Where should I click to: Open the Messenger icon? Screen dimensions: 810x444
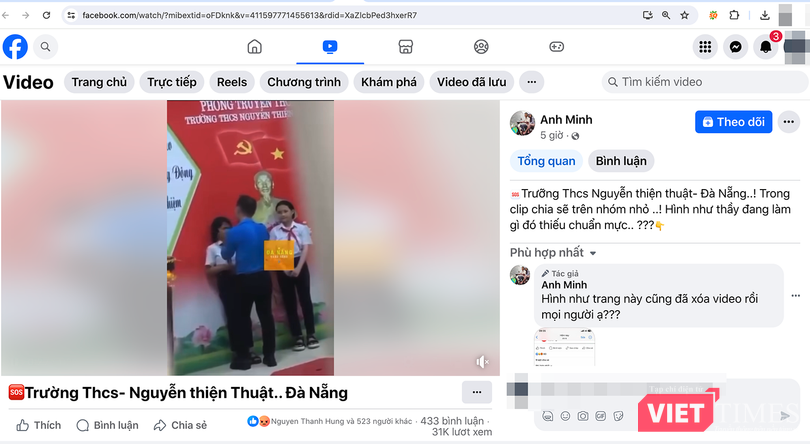coord(735,46)
